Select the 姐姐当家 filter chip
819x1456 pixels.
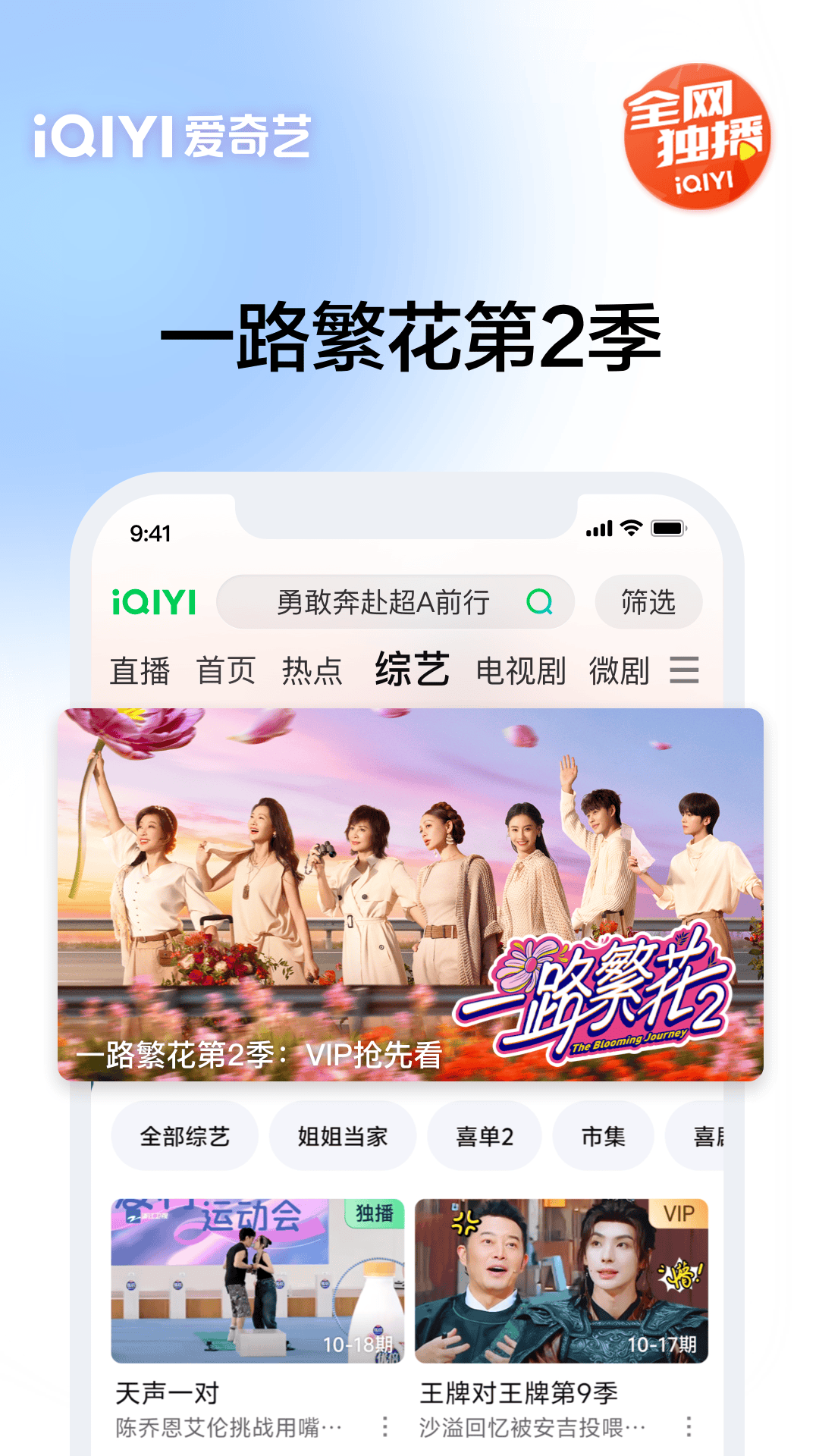(343, 1135)
